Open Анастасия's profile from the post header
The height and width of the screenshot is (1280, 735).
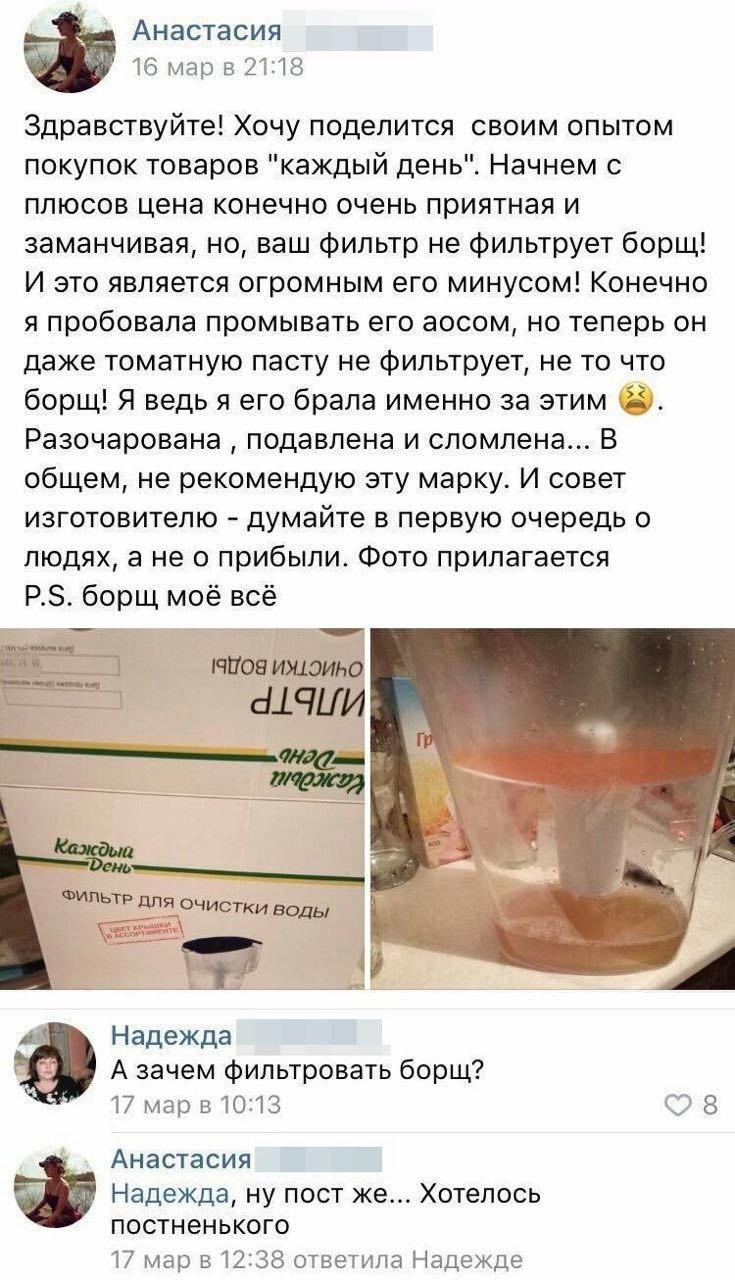pyautogui.click(x=205, y=33)
